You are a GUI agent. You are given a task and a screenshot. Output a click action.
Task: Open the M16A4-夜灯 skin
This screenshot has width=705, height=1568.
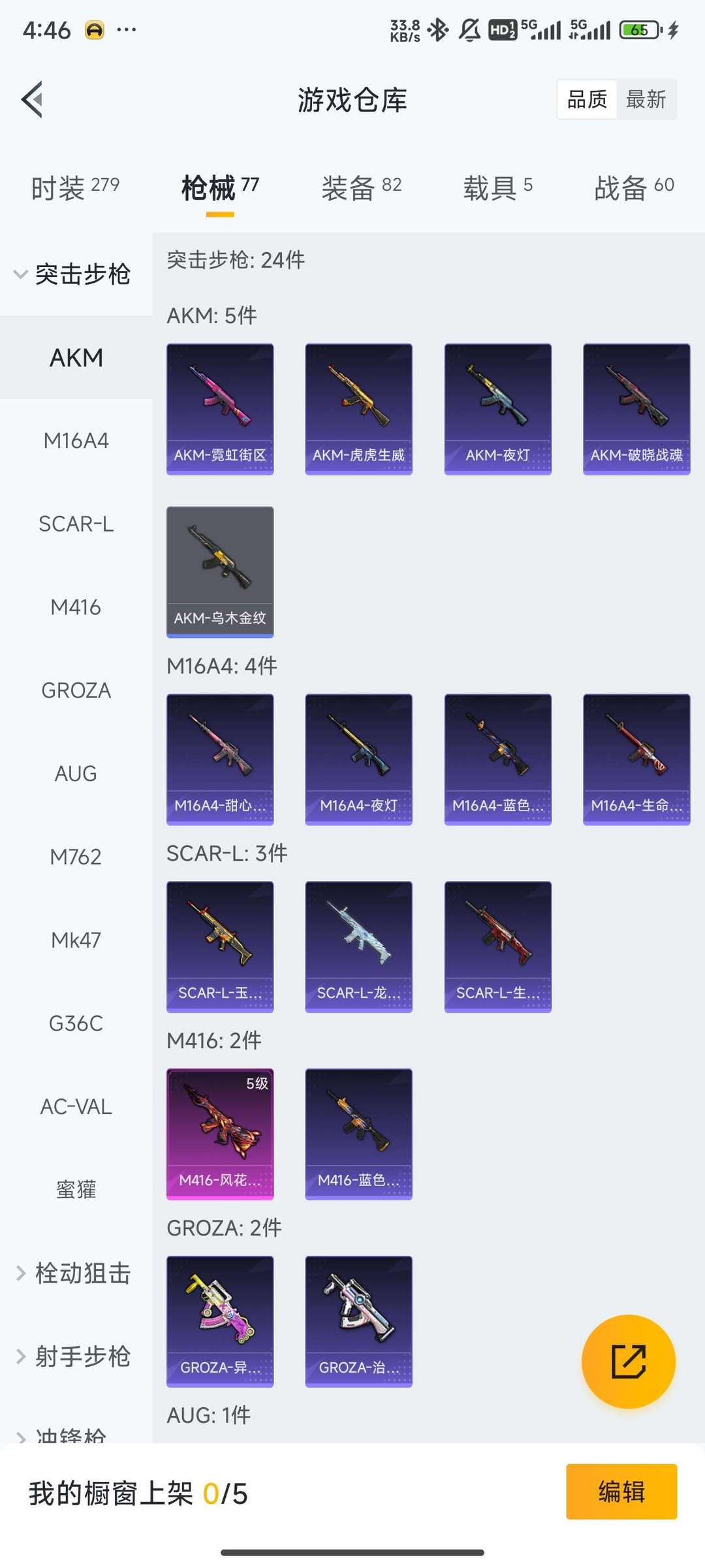(x=358, y=760)
